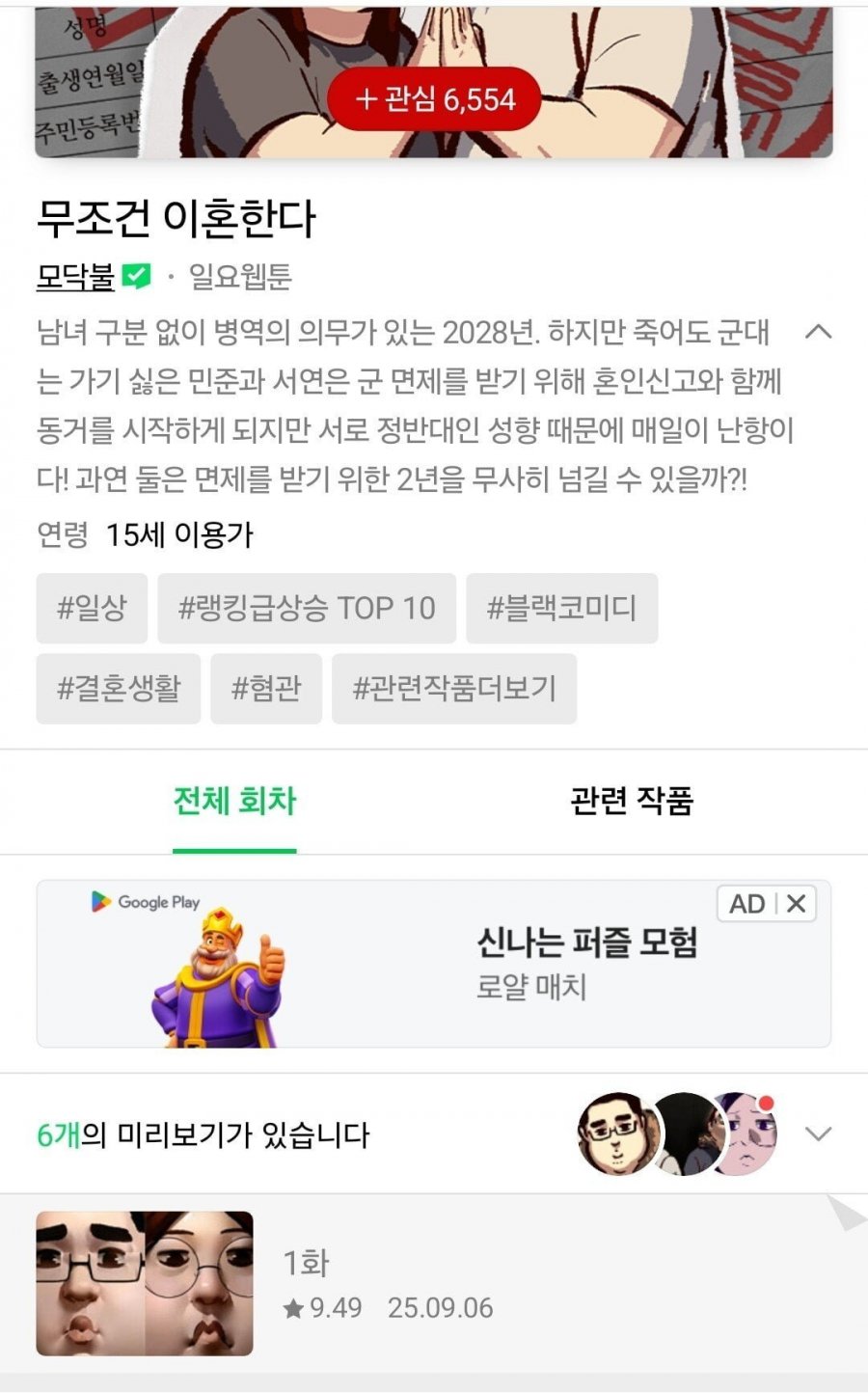
Task: Close the ad banner with X
Action: [x=797, y=904]
